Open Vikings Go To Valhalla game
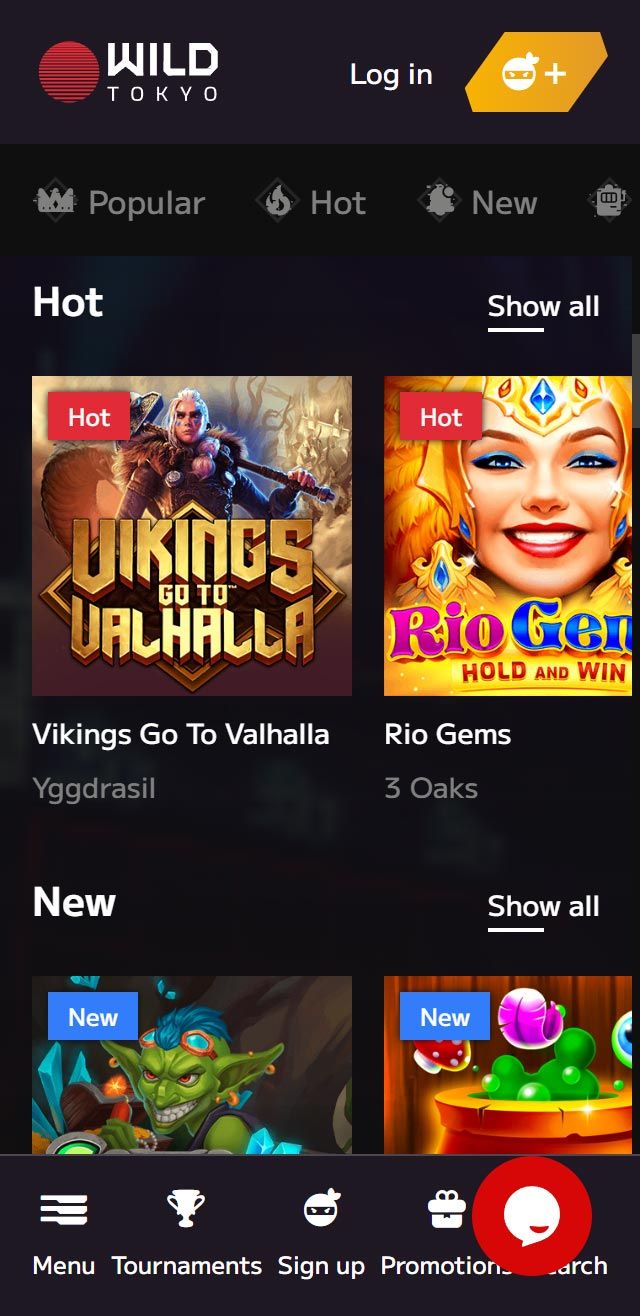This screenshot has width=640, height=1316. point(192,536)
